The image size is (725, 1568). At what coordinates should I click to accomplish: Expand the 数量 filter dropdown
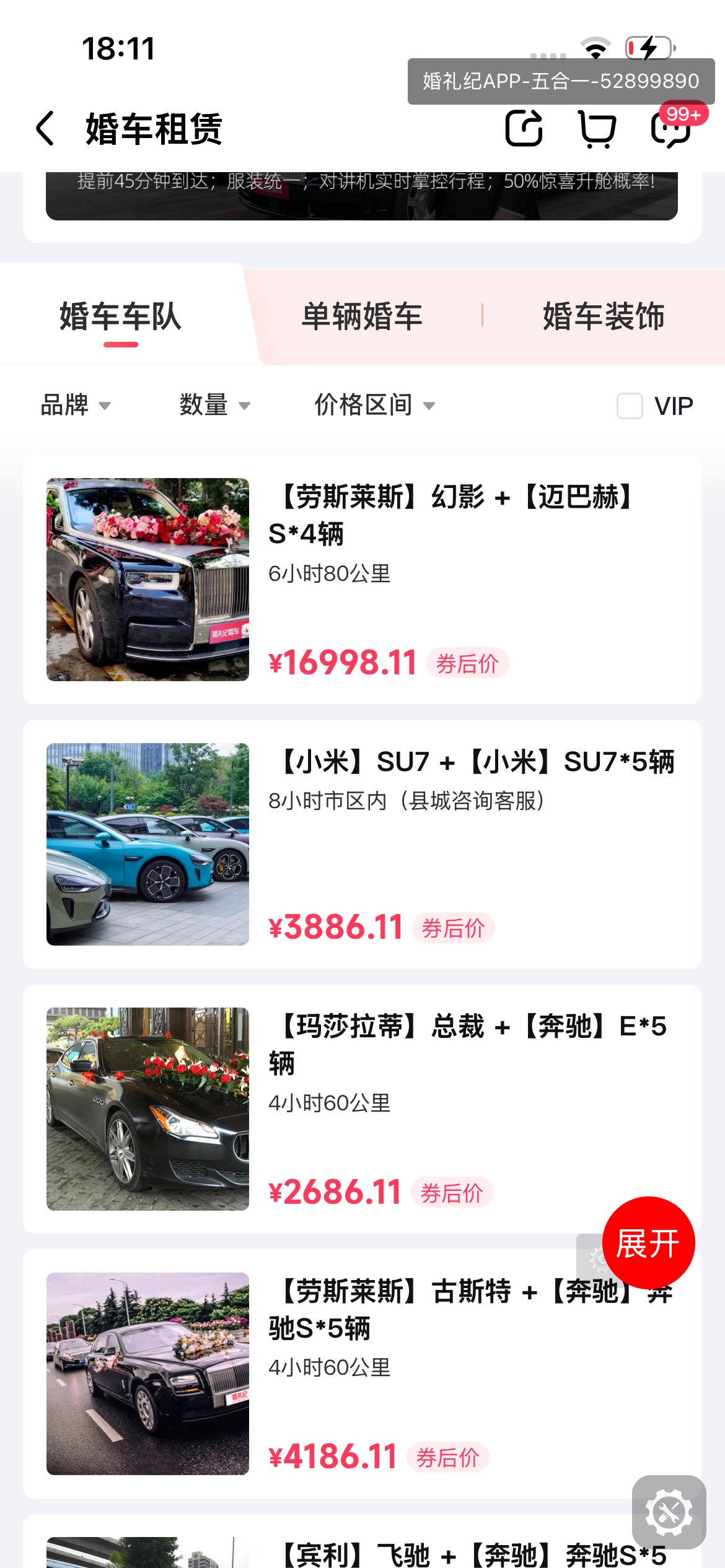(x=214, y=406)
